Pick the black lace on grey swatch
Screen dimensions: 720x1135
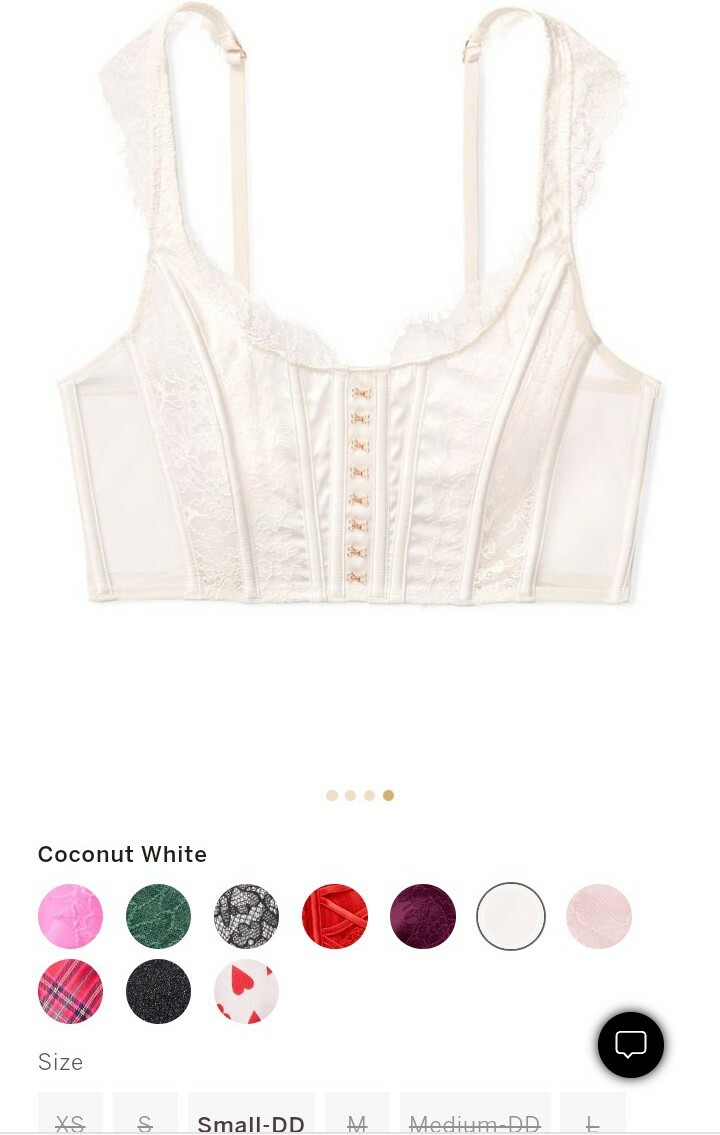(246, 916)
